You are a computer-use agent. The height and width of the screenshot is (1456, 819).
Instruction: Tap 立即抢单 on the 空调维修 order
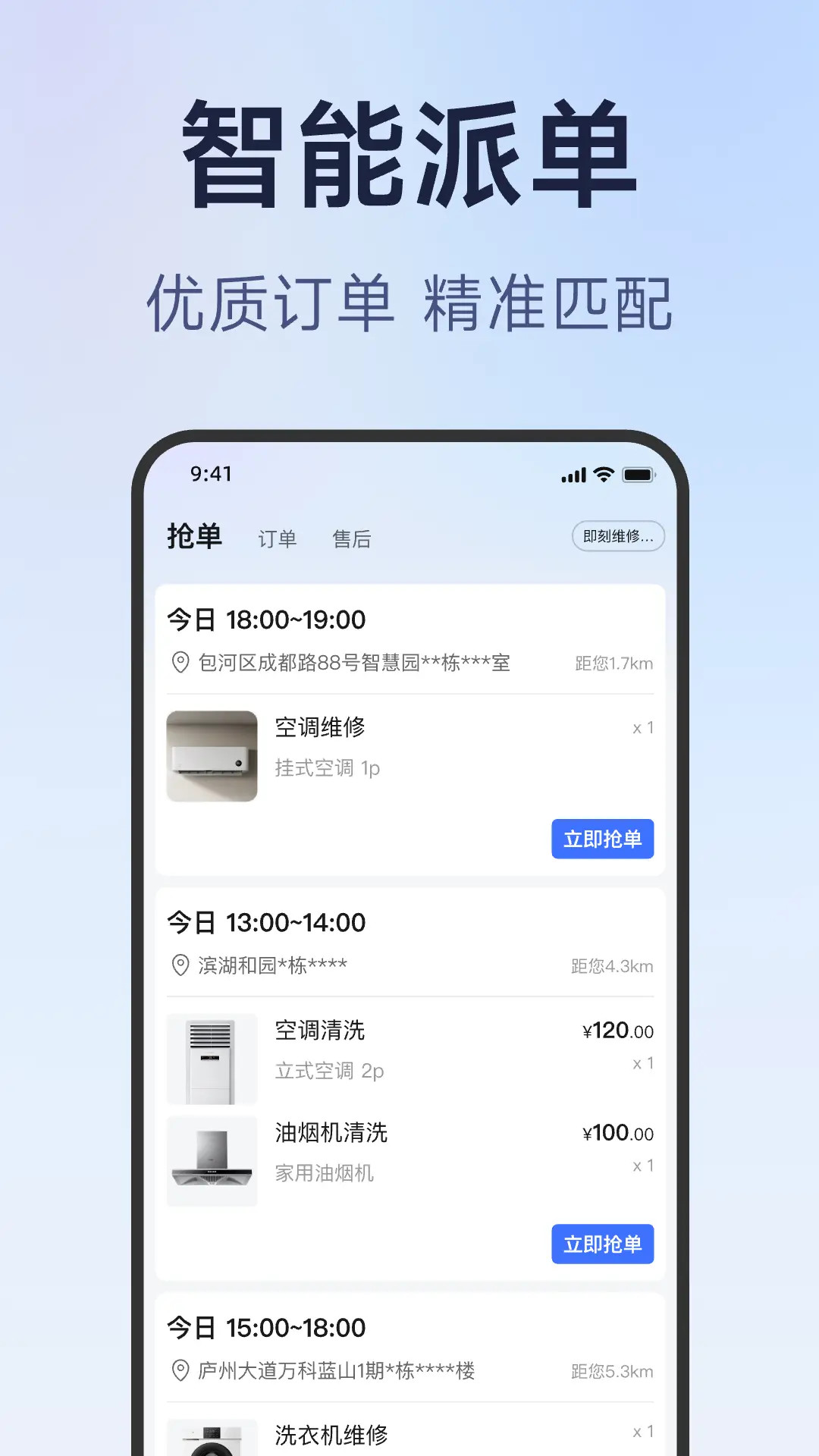click(x=602, y=839)
